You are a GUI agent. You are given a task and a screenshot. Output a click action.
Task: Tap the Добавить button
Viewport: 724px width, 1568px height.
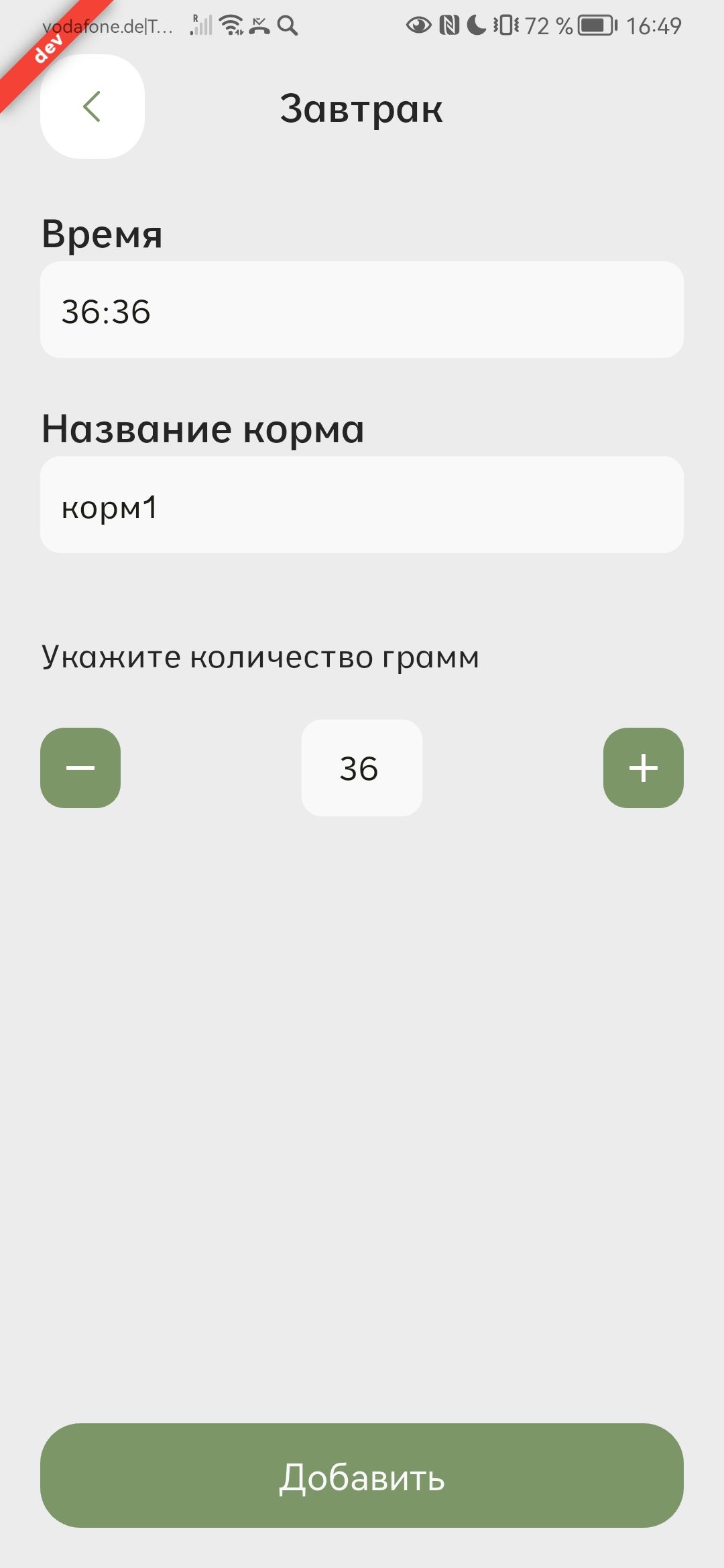click(362, 1477)
